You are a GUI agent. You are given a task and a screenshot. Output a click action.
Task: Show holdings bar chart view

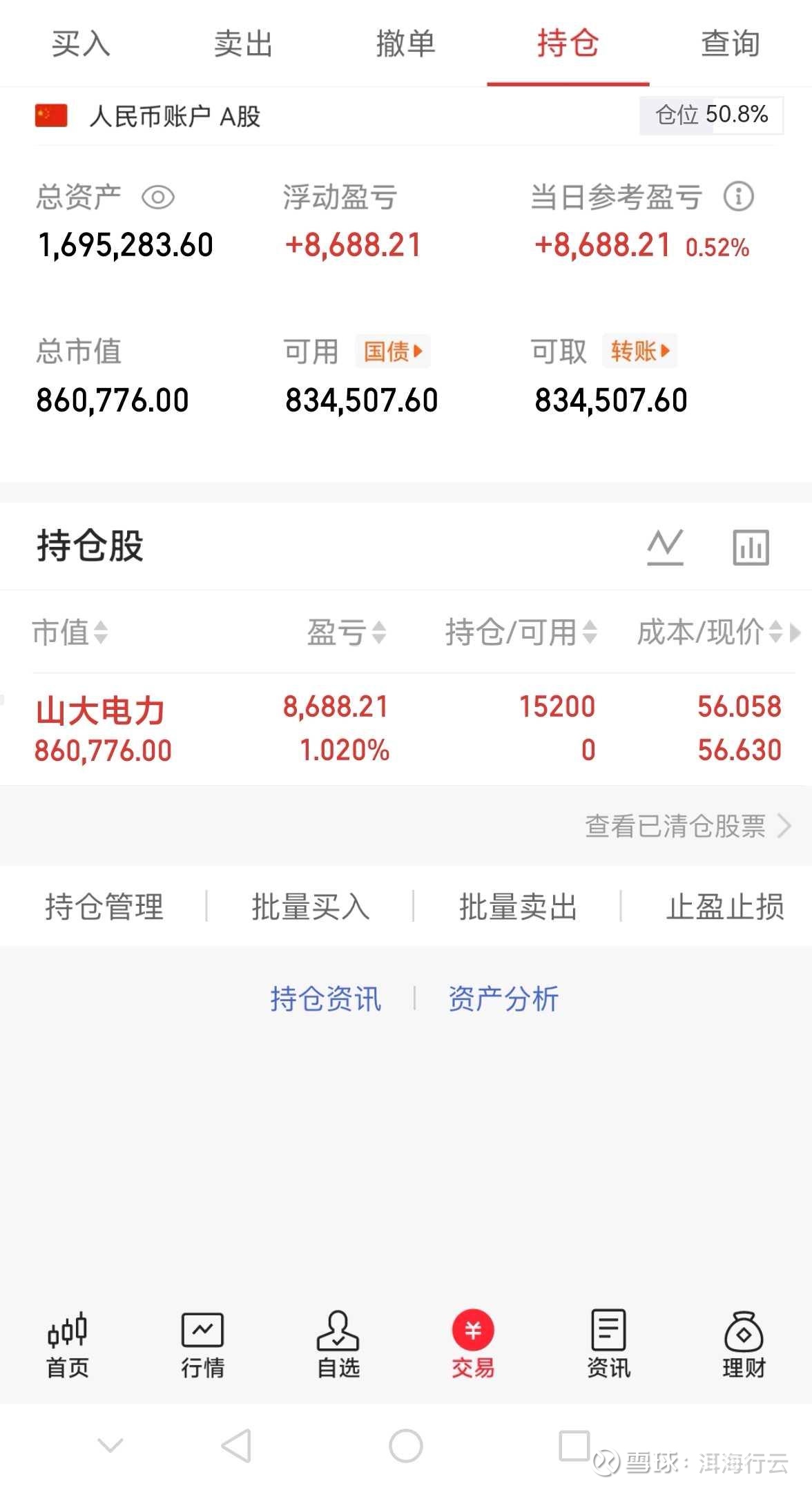coord(751,548)
